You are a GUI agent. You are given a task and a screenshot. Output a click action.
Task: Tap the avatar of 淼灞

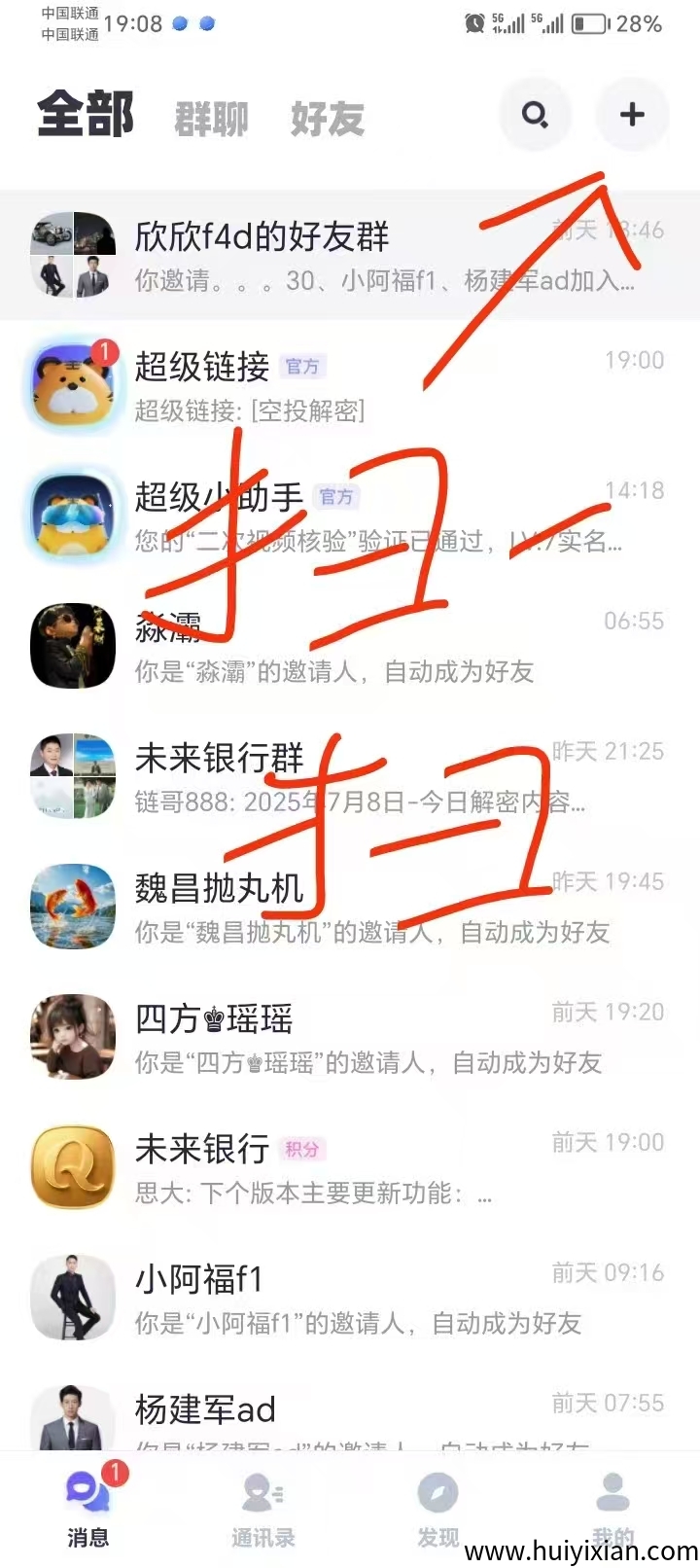[73, 645]
